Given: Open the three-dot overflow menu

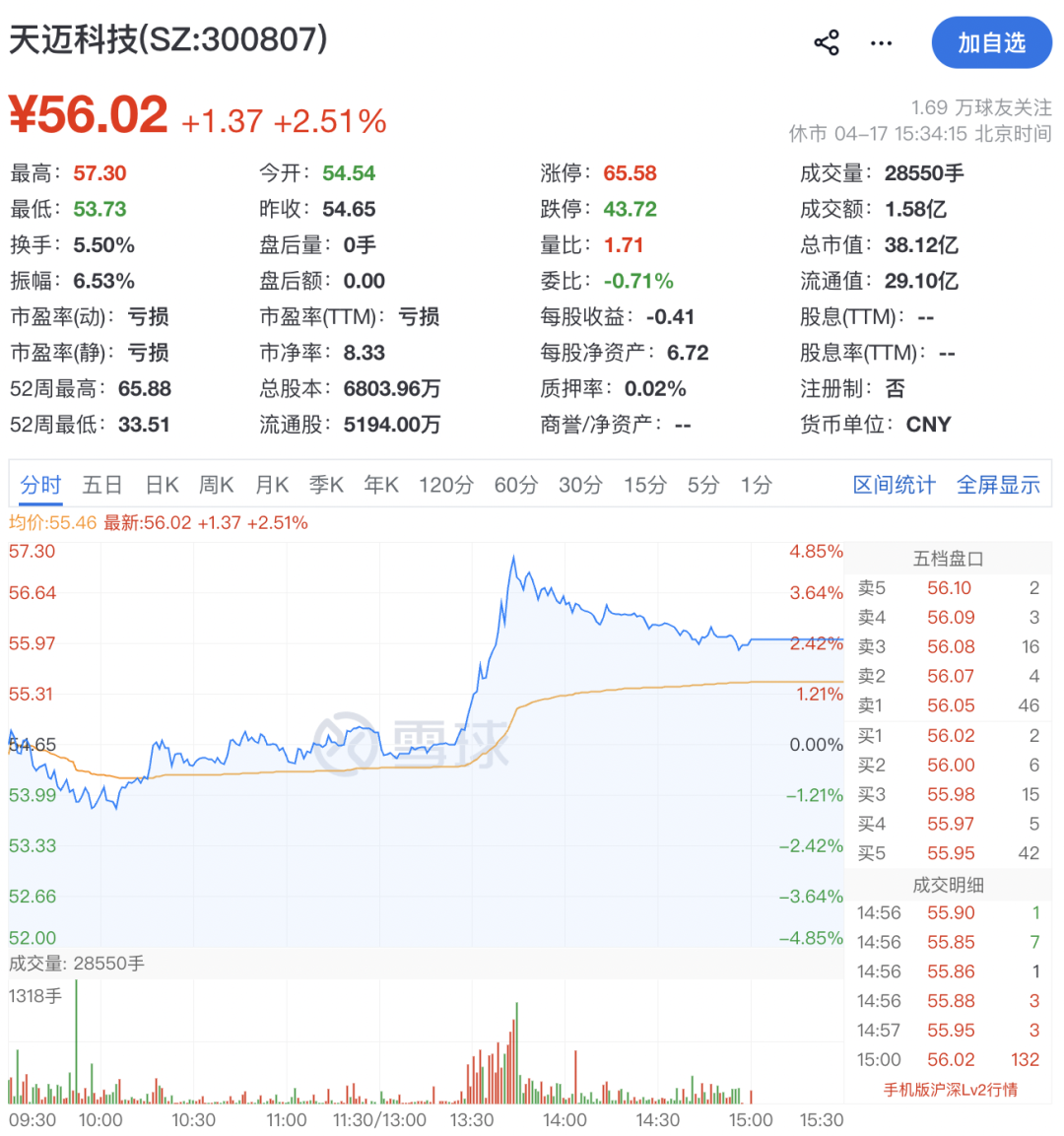Looking at the screenshot, I should click(881, 43).
